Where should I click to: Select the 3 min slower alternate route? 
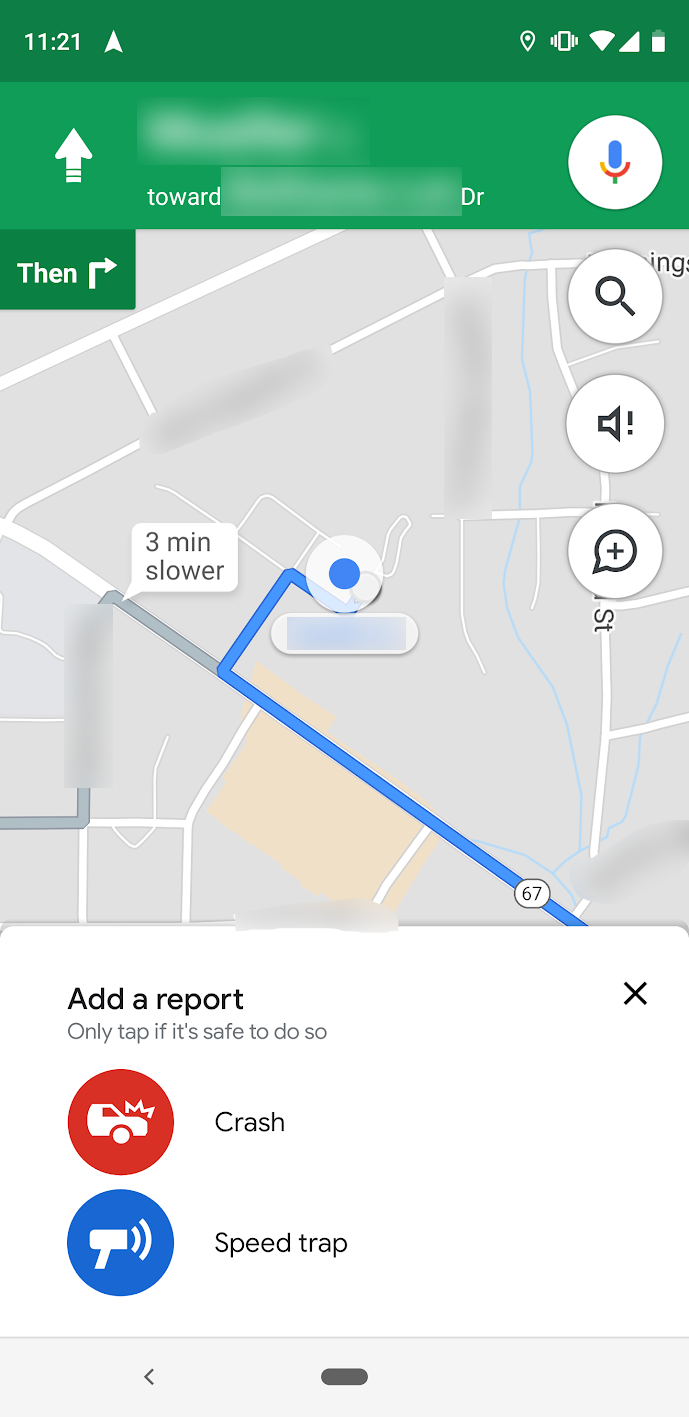tap(185, 557)
